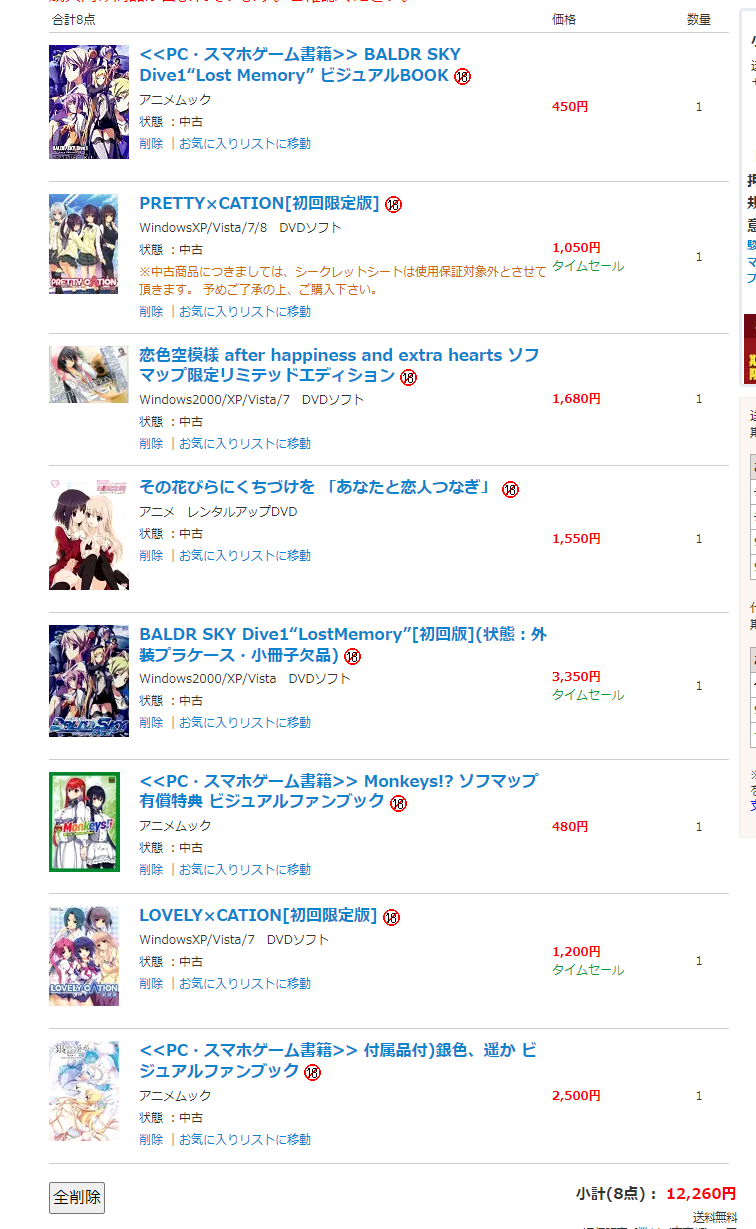
Task: Move その花びらにくちづけを to favorites list
Action: point(244,555)
